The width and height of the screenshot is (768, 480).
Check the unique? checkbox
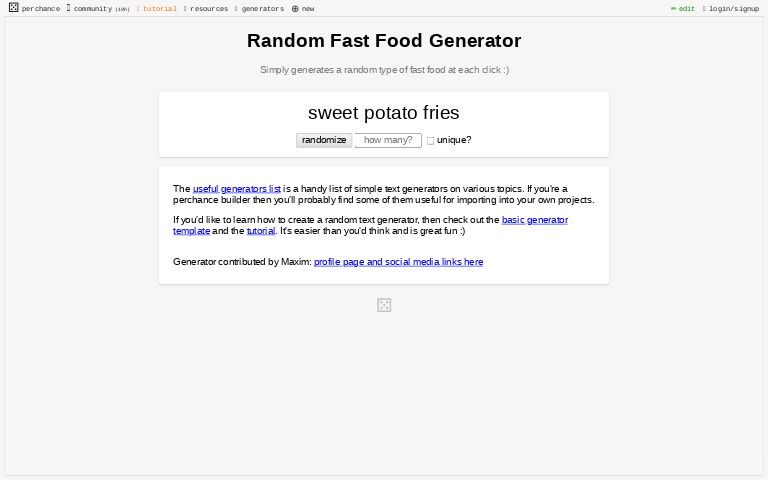pos(431,141)
